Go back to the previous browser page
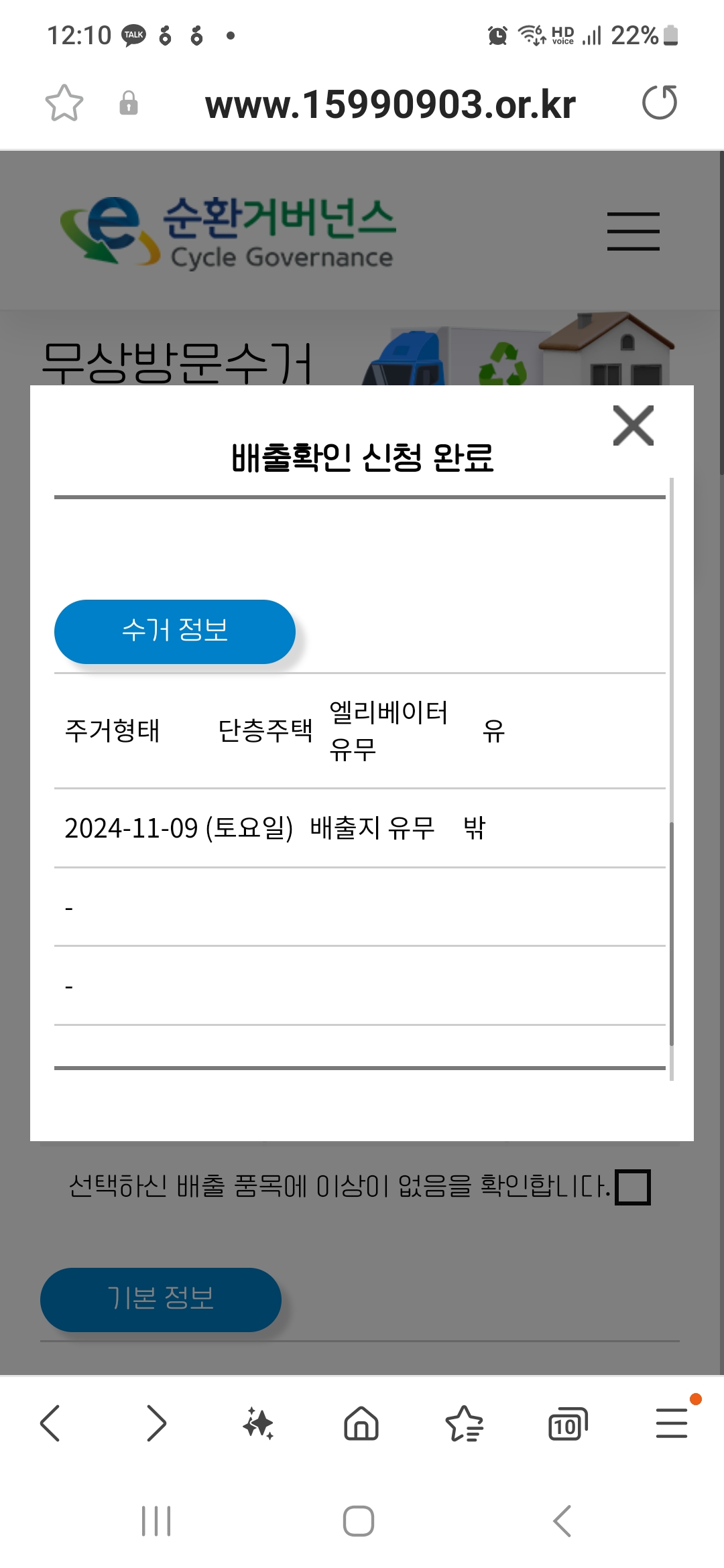 tap(51, 1423)
